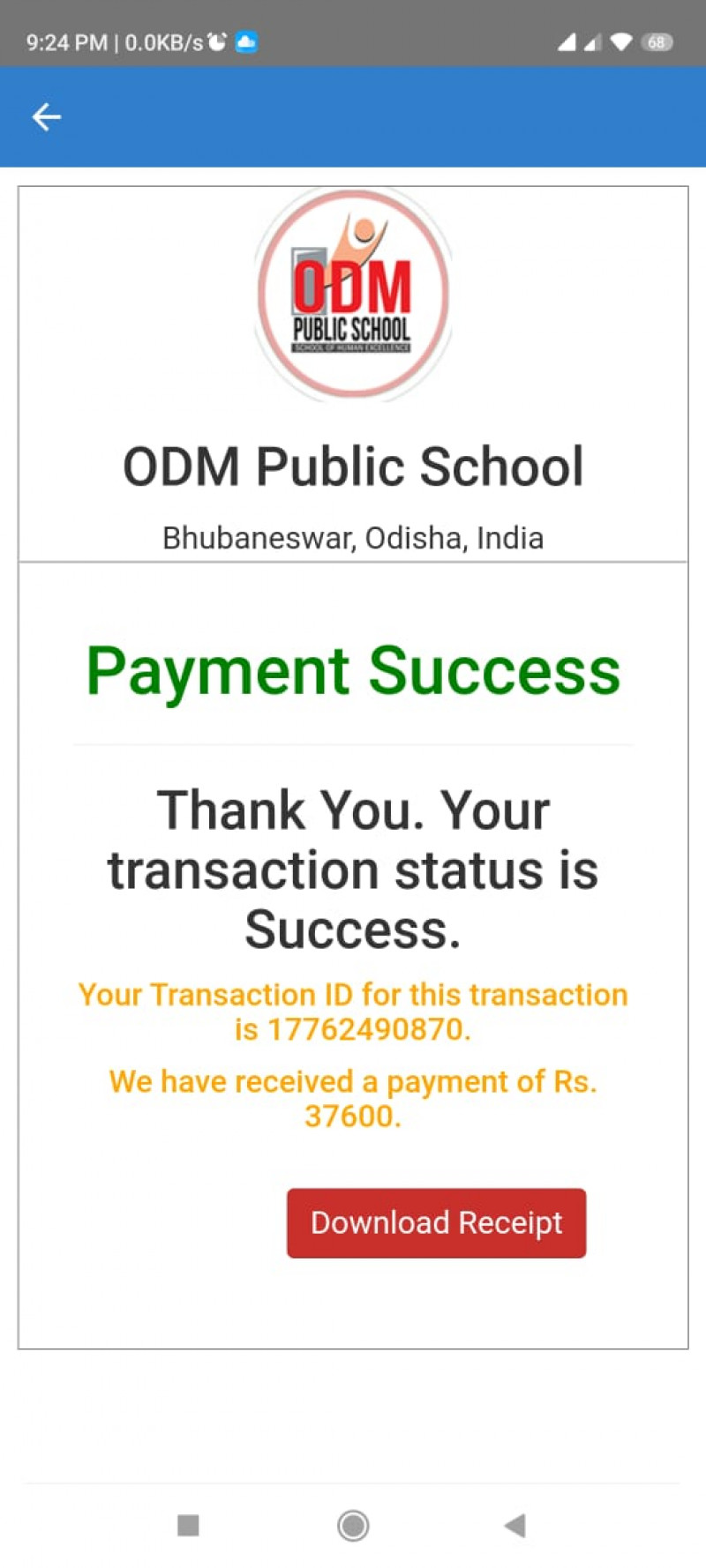The width and height of the screenshot is (706, 1568).
Task: Open the recent apps overview
Action: click(x=188, y=1525)
